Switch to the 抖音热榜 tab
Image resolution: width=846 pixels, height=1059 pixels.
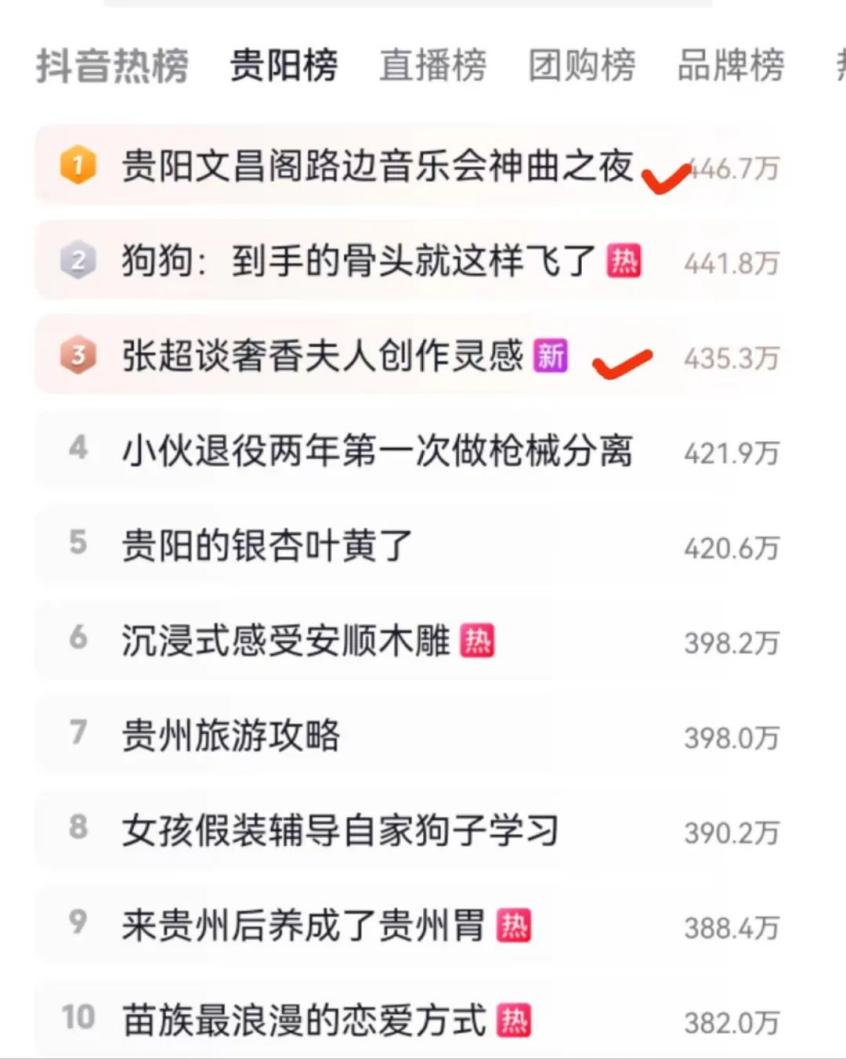click(112, 66)
